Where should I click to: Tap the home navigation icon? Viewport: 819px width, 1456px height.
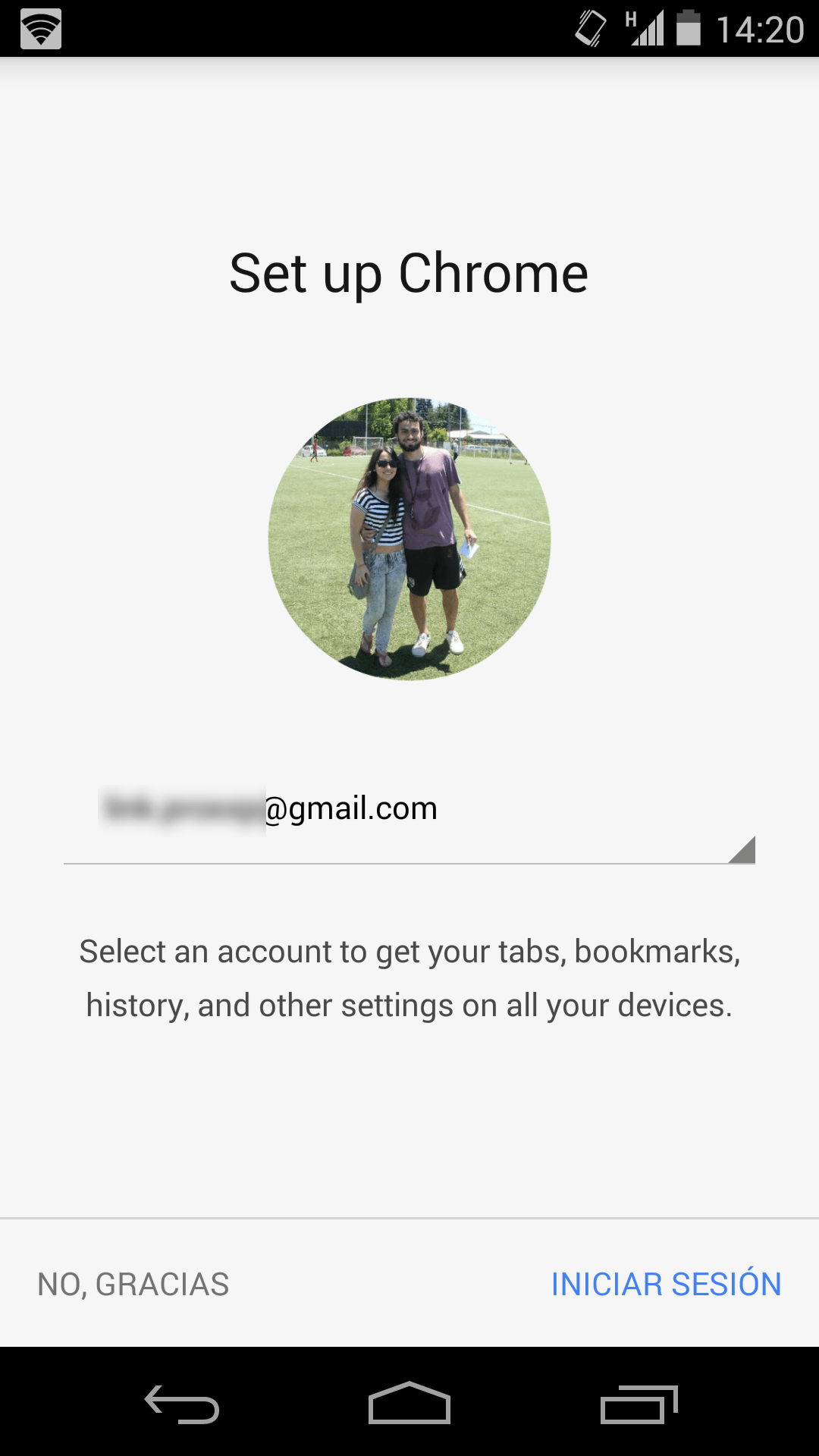[x=409, y=1403]
